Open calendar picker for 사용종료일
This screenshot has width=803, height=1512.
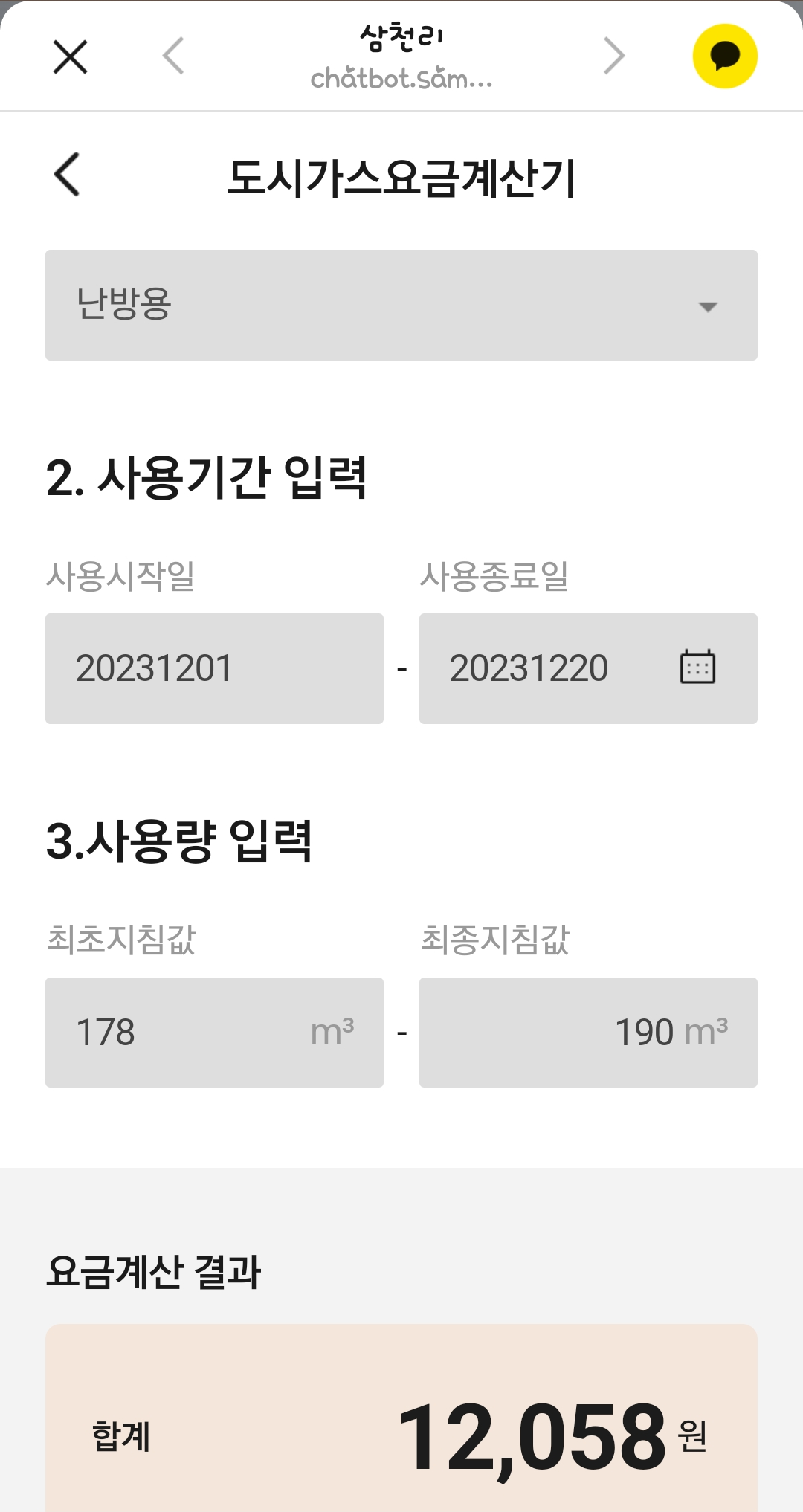tap(697, 667)
